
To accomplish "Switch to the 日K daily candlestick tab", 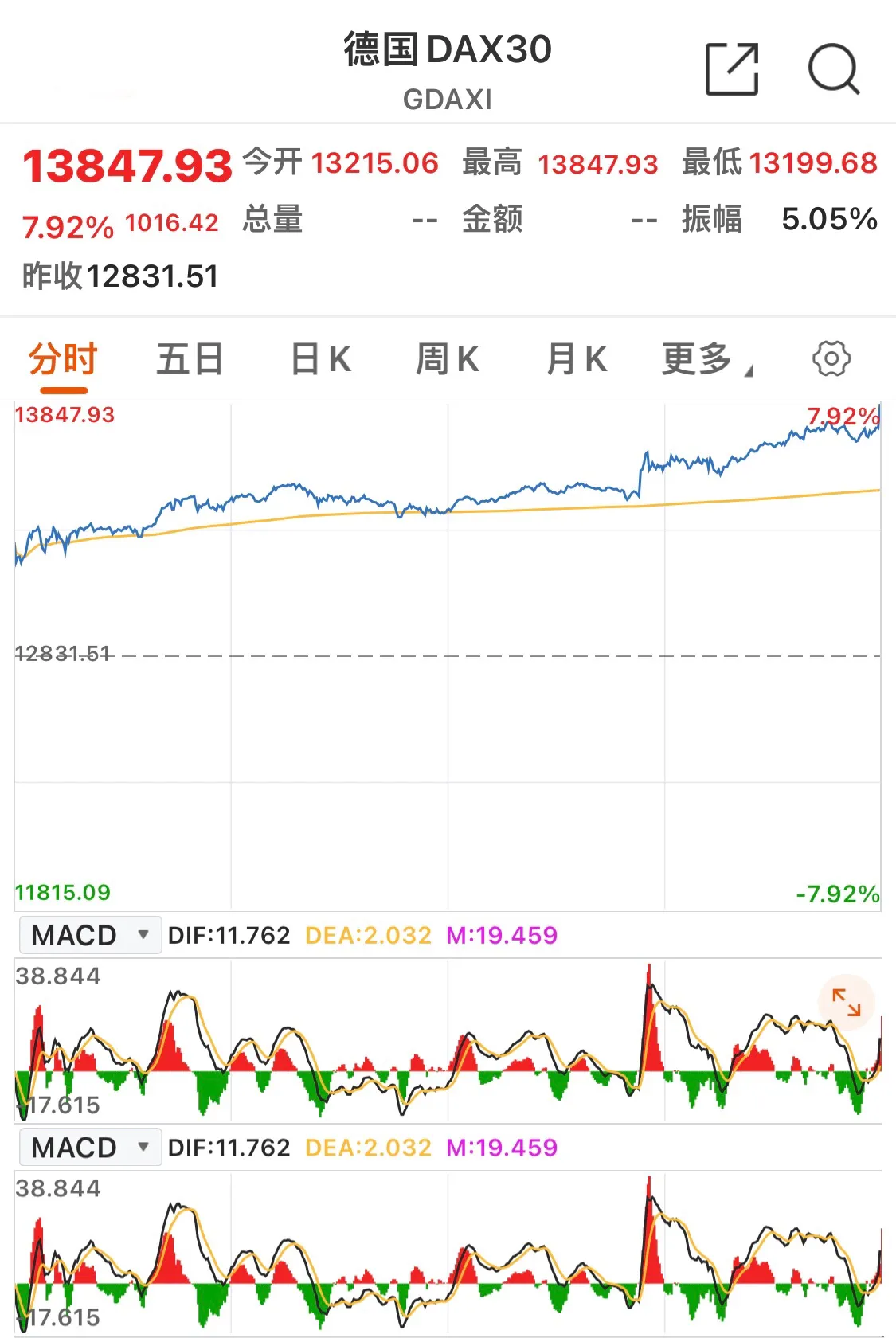I will click(x=321, y=359).
